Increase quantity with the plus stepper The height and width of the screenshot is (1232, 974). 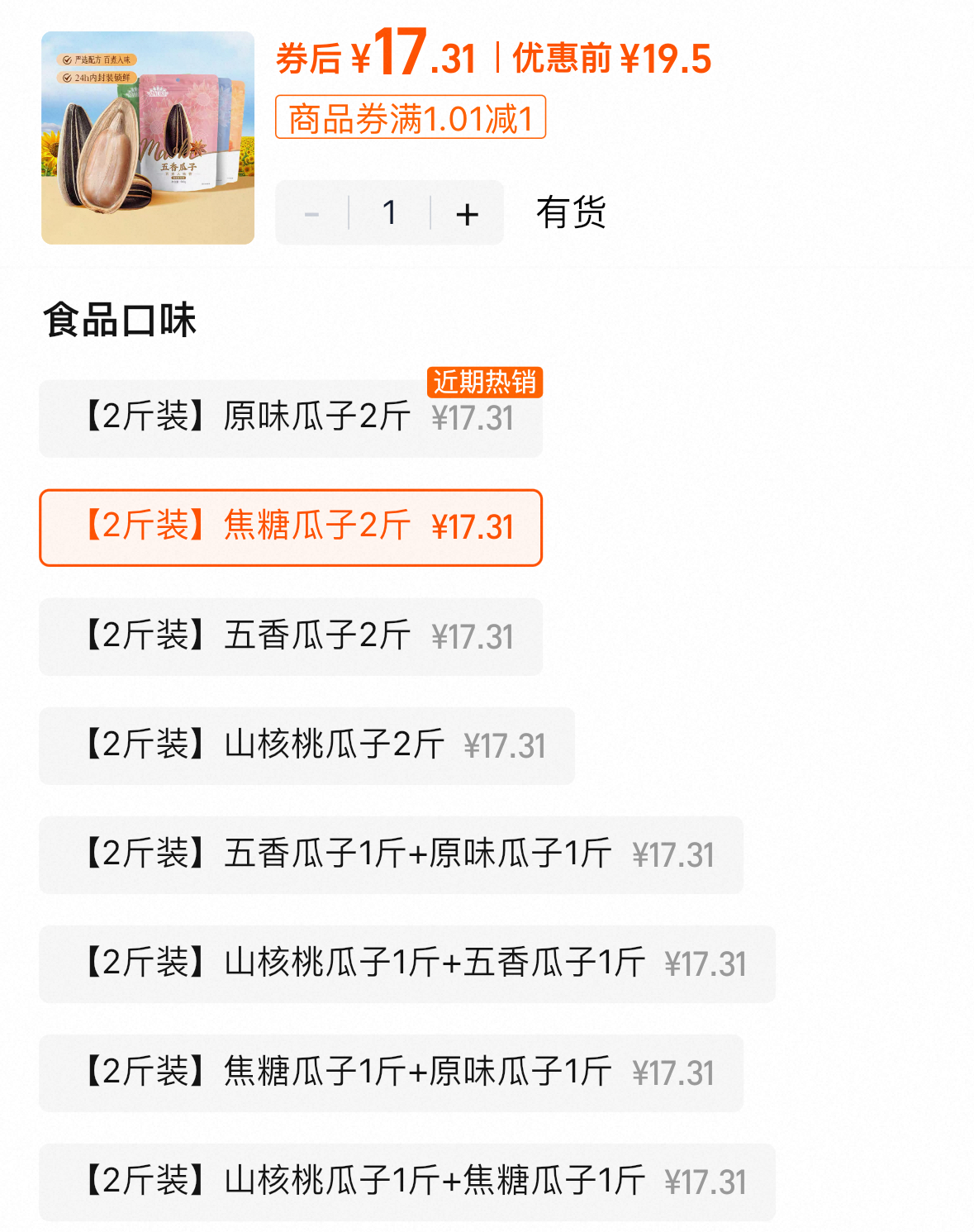466,213
